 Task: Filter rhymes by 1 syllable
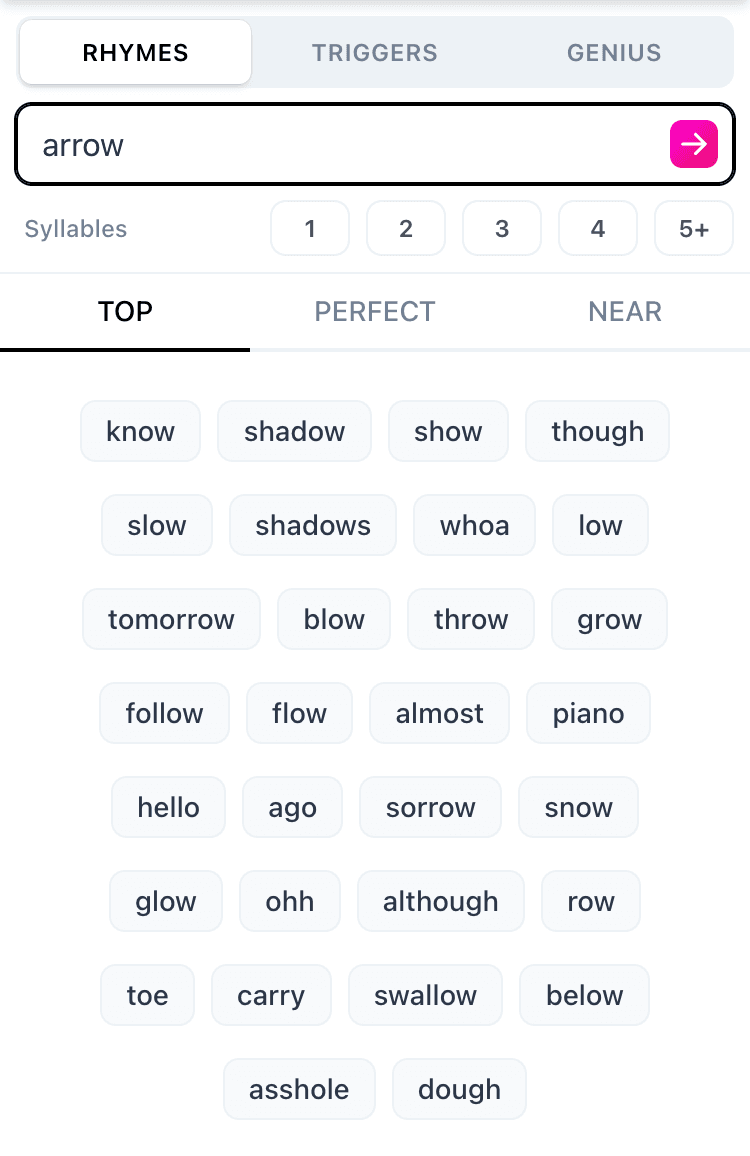[310, 228]
